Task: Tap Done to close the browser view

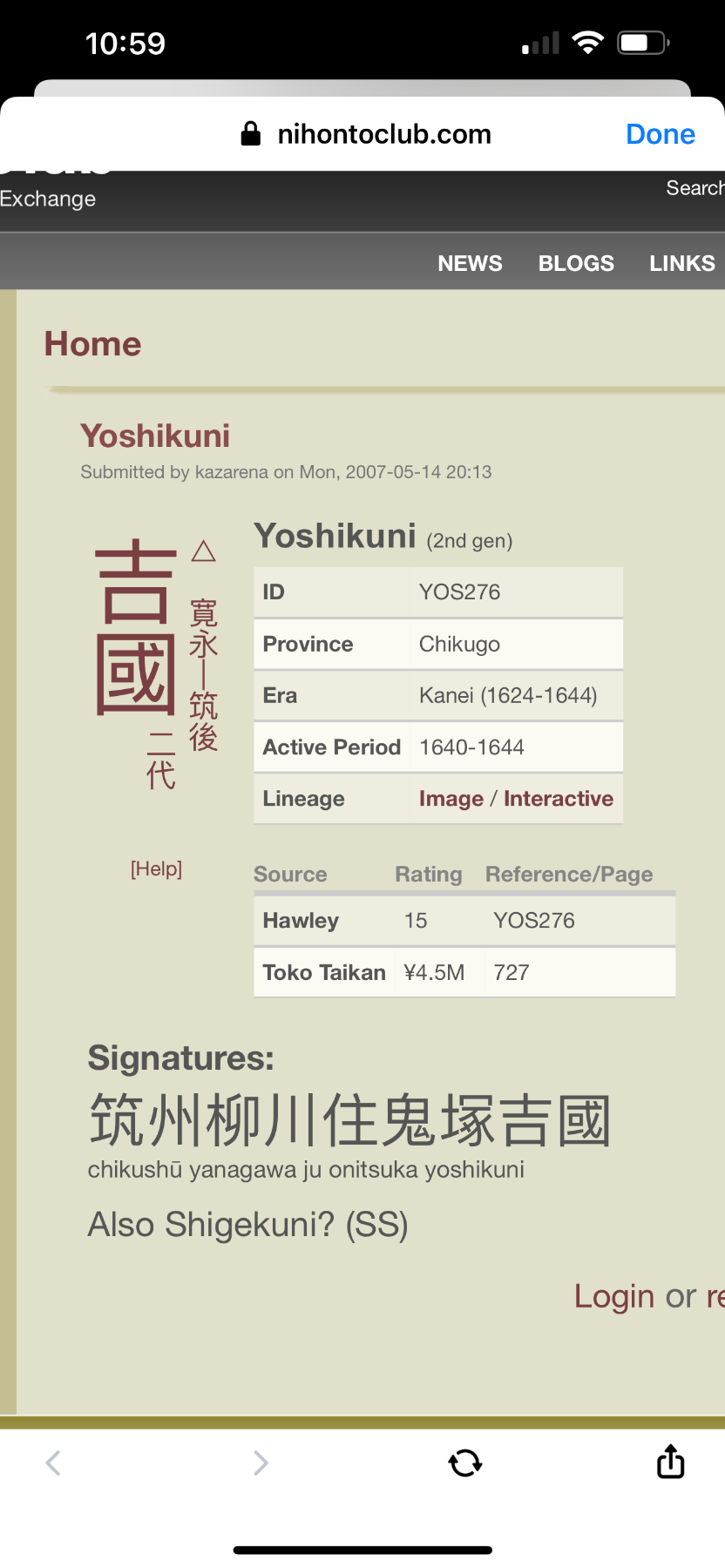Action: click(x=660, y=134)
